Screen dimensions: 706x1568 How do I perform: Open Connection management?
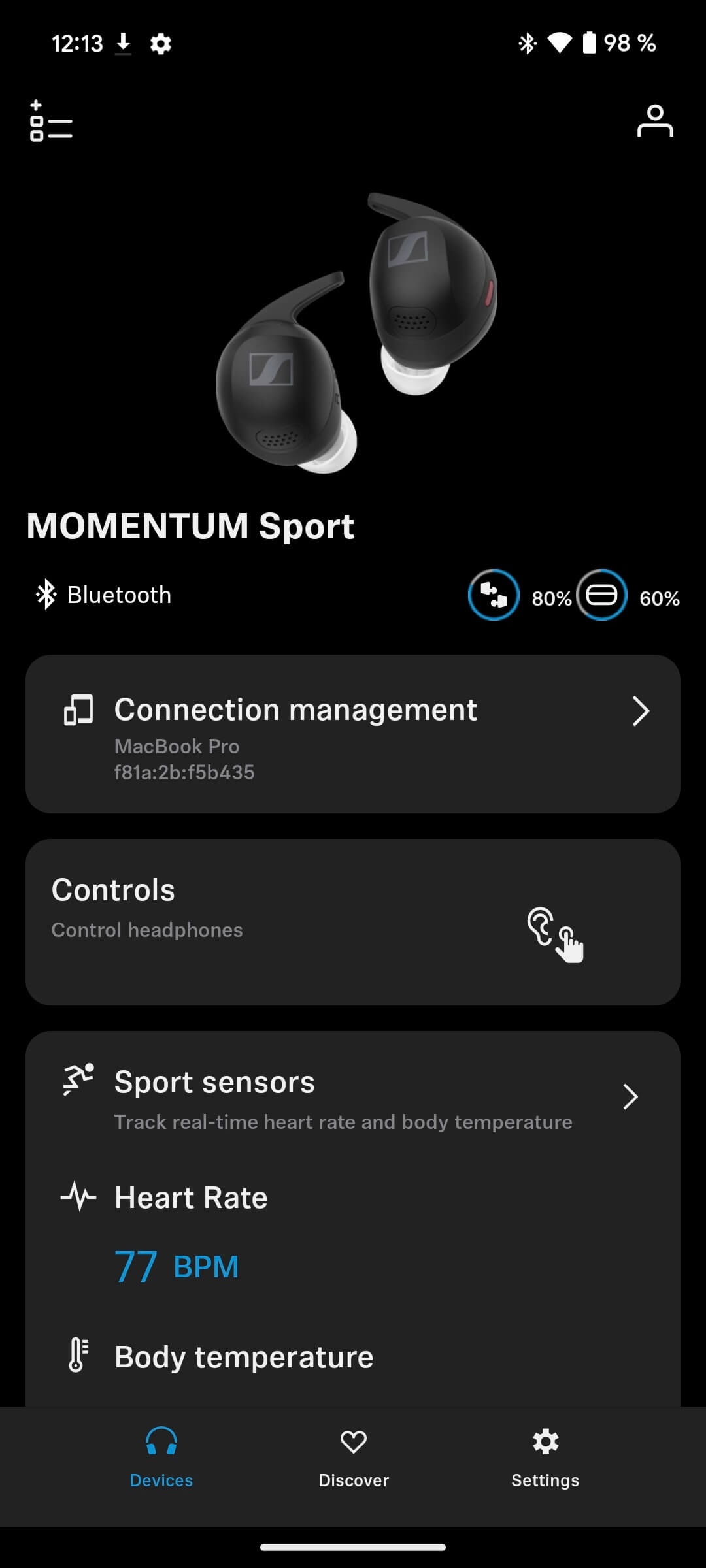tap(353, 733)
